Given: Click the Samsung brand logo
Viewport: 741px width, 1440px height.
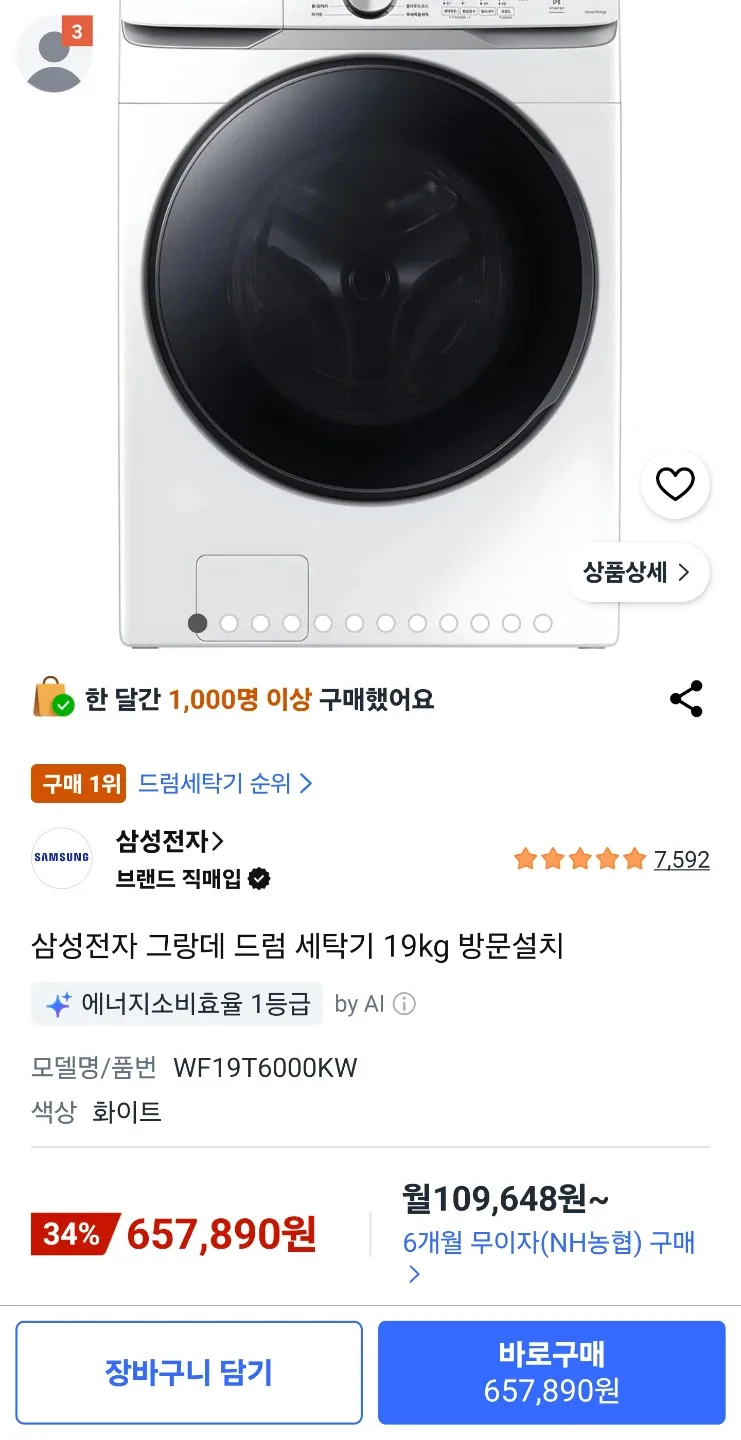Looking at the screenshot, I should 61,858.
